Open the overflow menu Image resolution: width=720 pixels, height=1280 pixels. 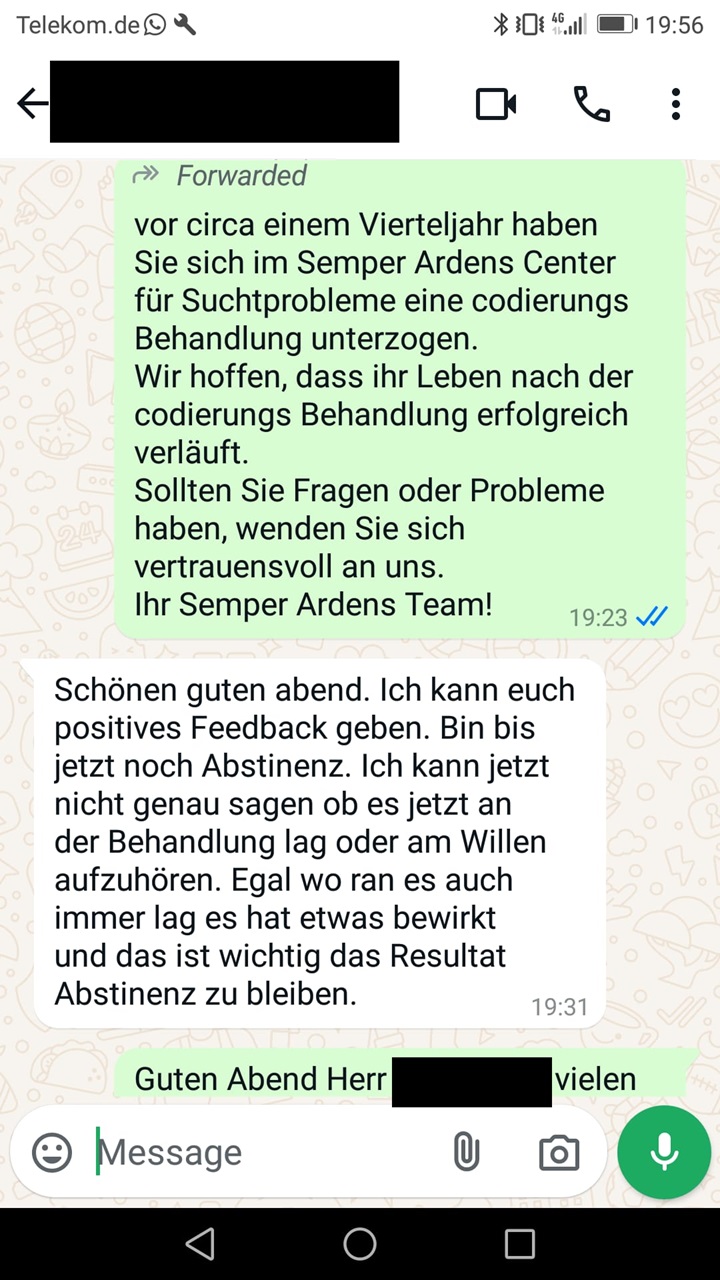point(676,104)
